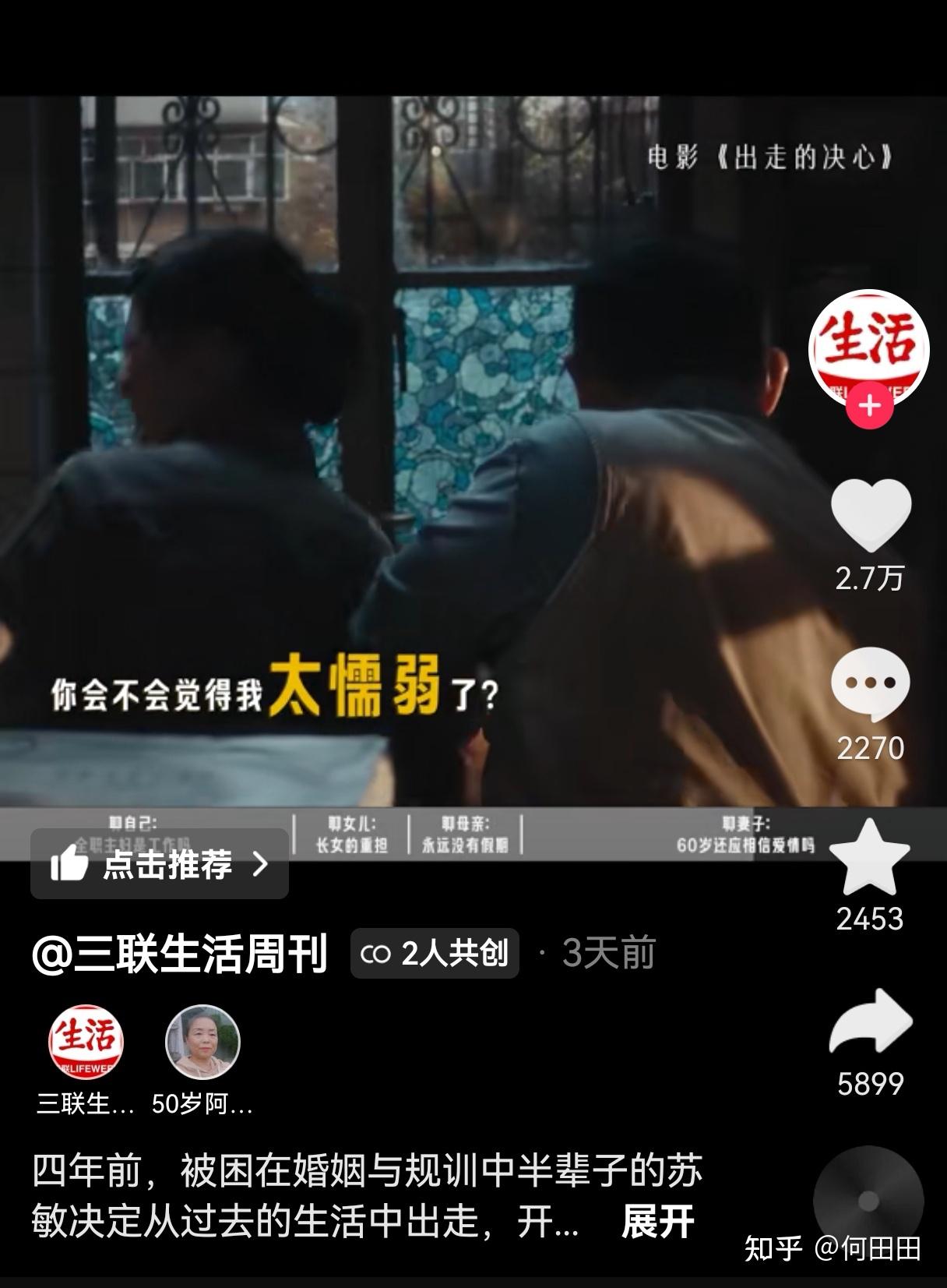
Task: Follow 三联生活周刊 with the plus button
Action: pos(869,406)
